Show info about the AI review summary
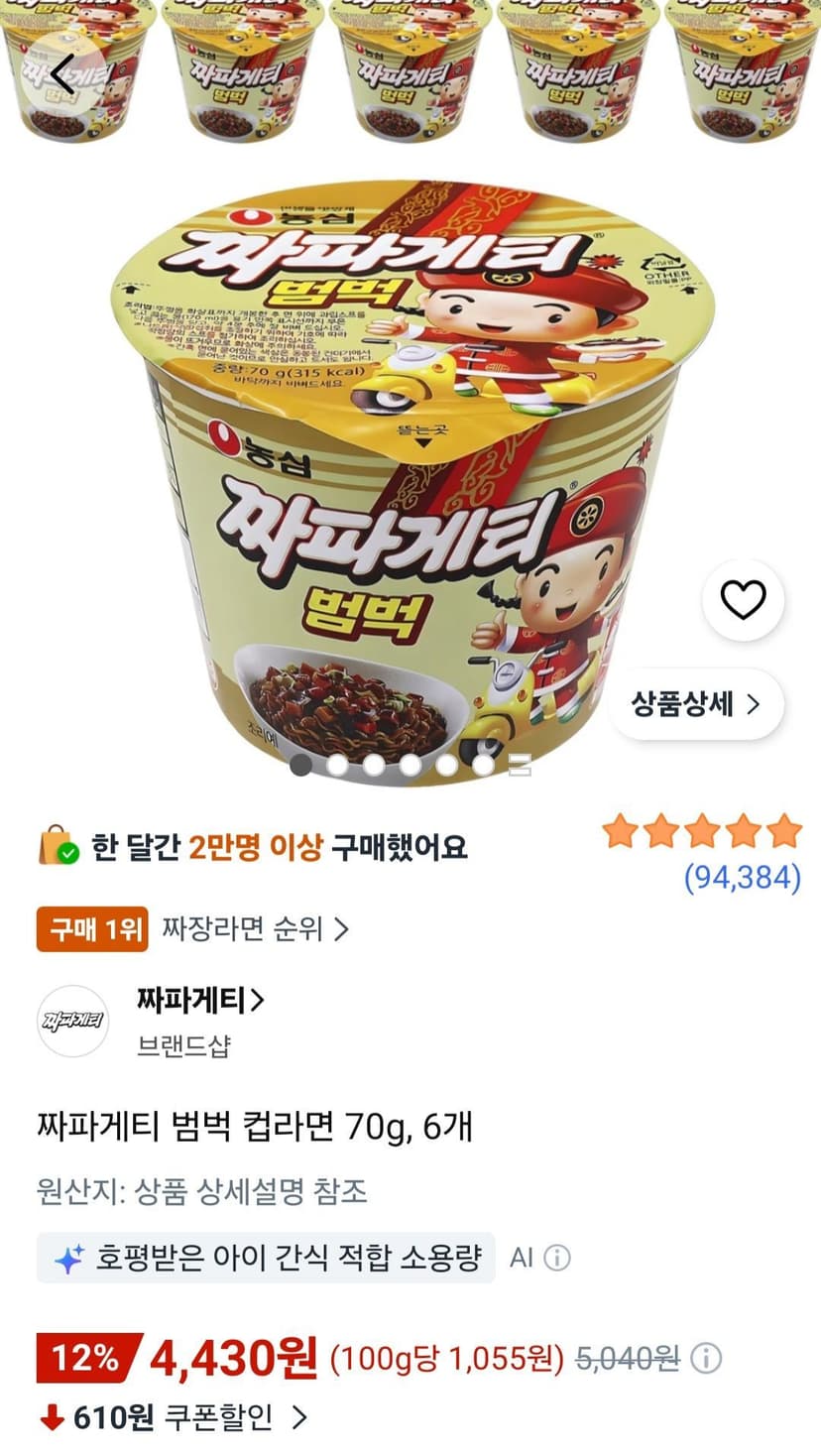 (x=558, y=1259)
